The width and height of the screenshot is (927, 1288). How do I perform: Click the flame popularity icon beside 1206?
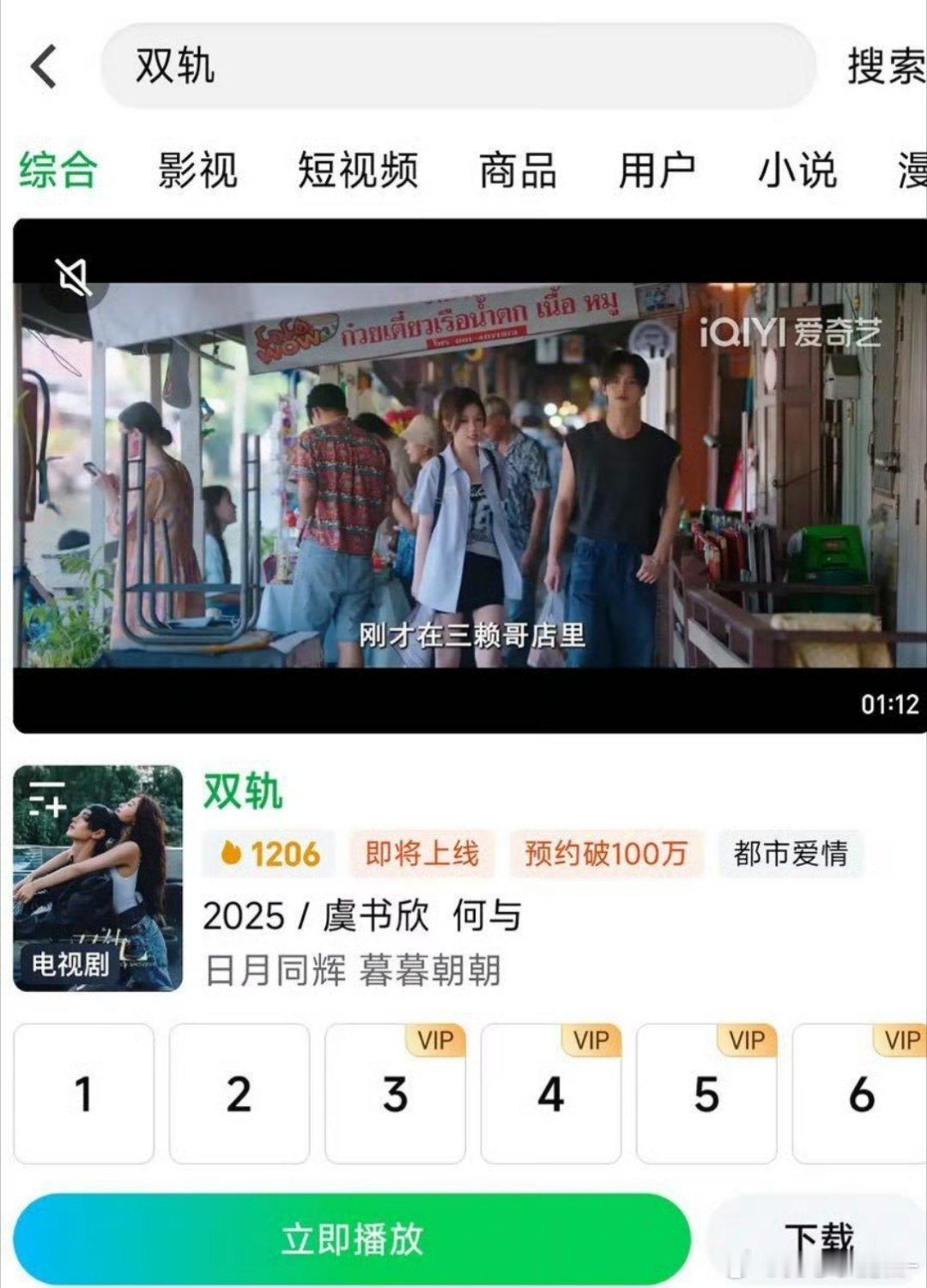point(228,854)
